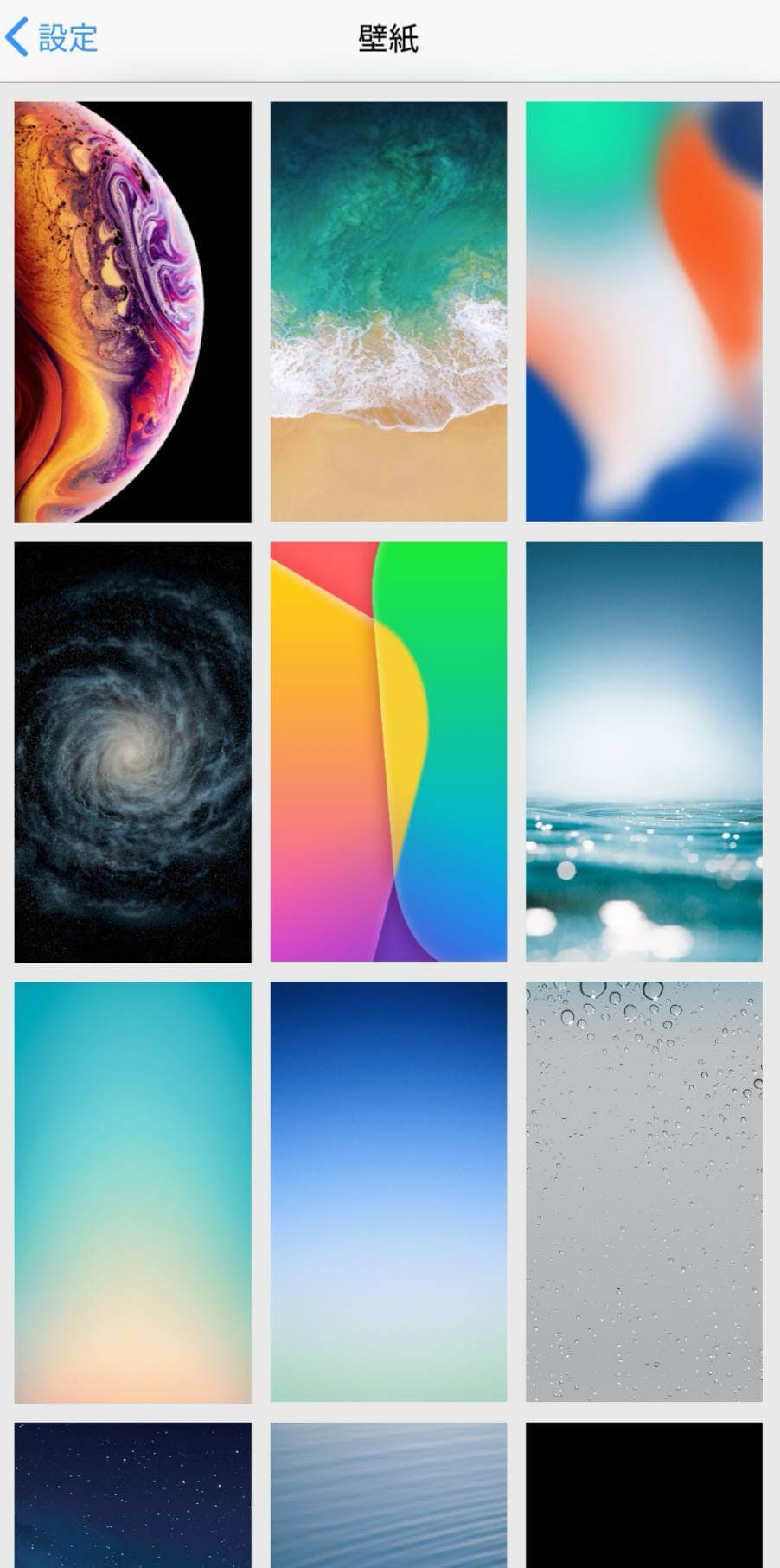Viewport: 780px width, 1568px height.
Task: Pick the teal to peach gradient wallpaper
Action: 133,1193
